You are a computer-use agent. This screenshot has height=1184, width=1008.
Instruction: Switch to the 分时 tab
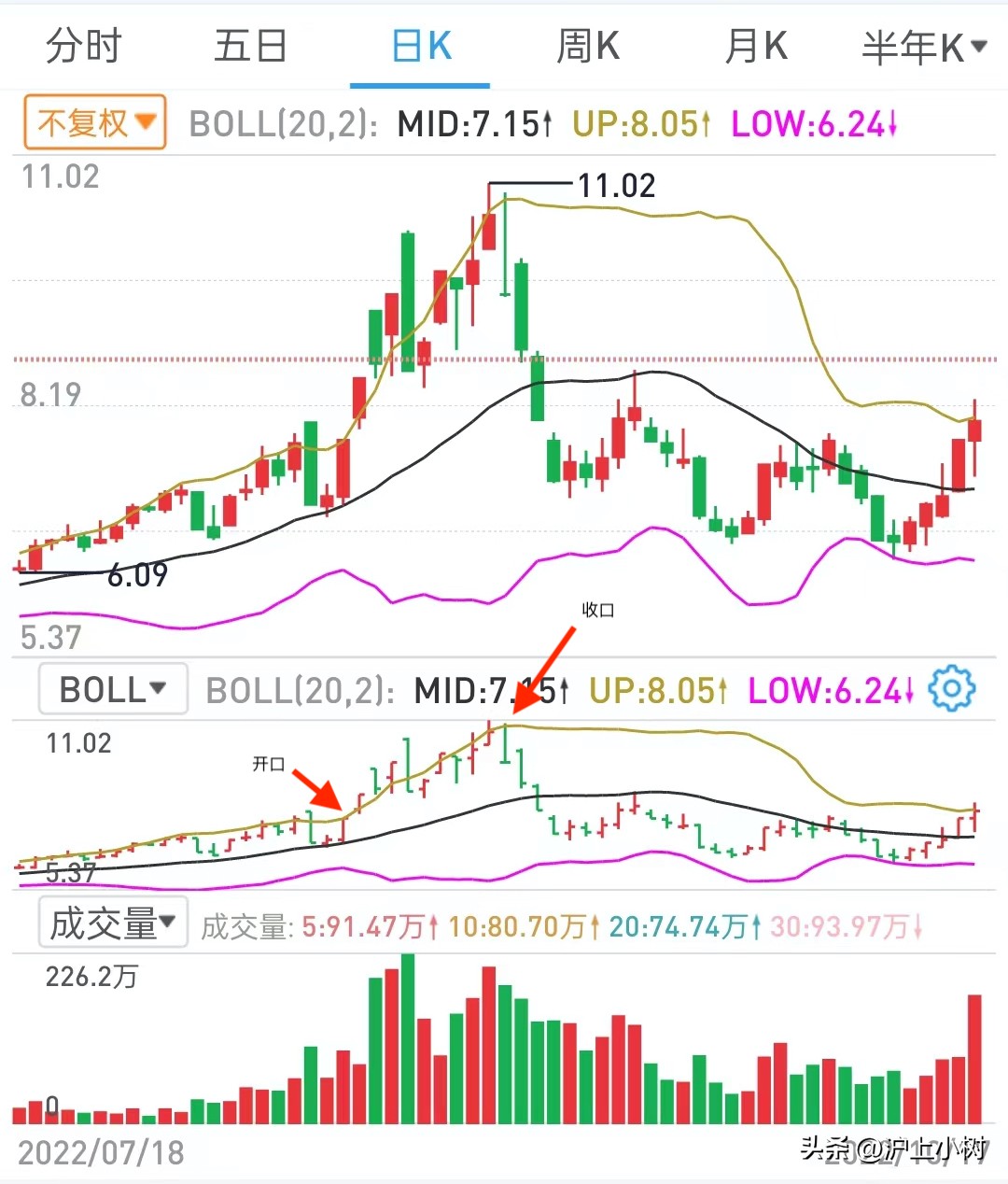pos(82,46)
